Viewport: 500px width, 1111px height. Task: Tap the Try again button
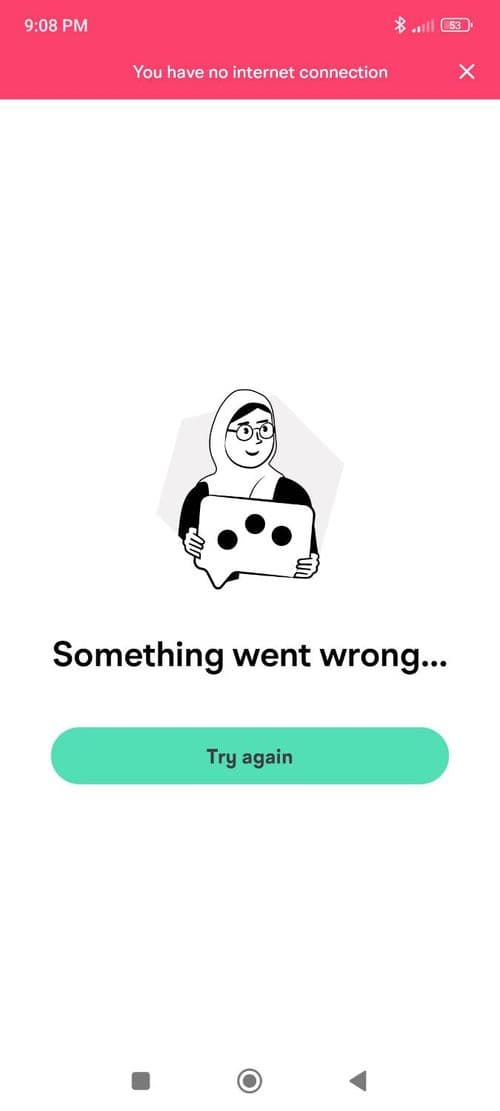250,755
